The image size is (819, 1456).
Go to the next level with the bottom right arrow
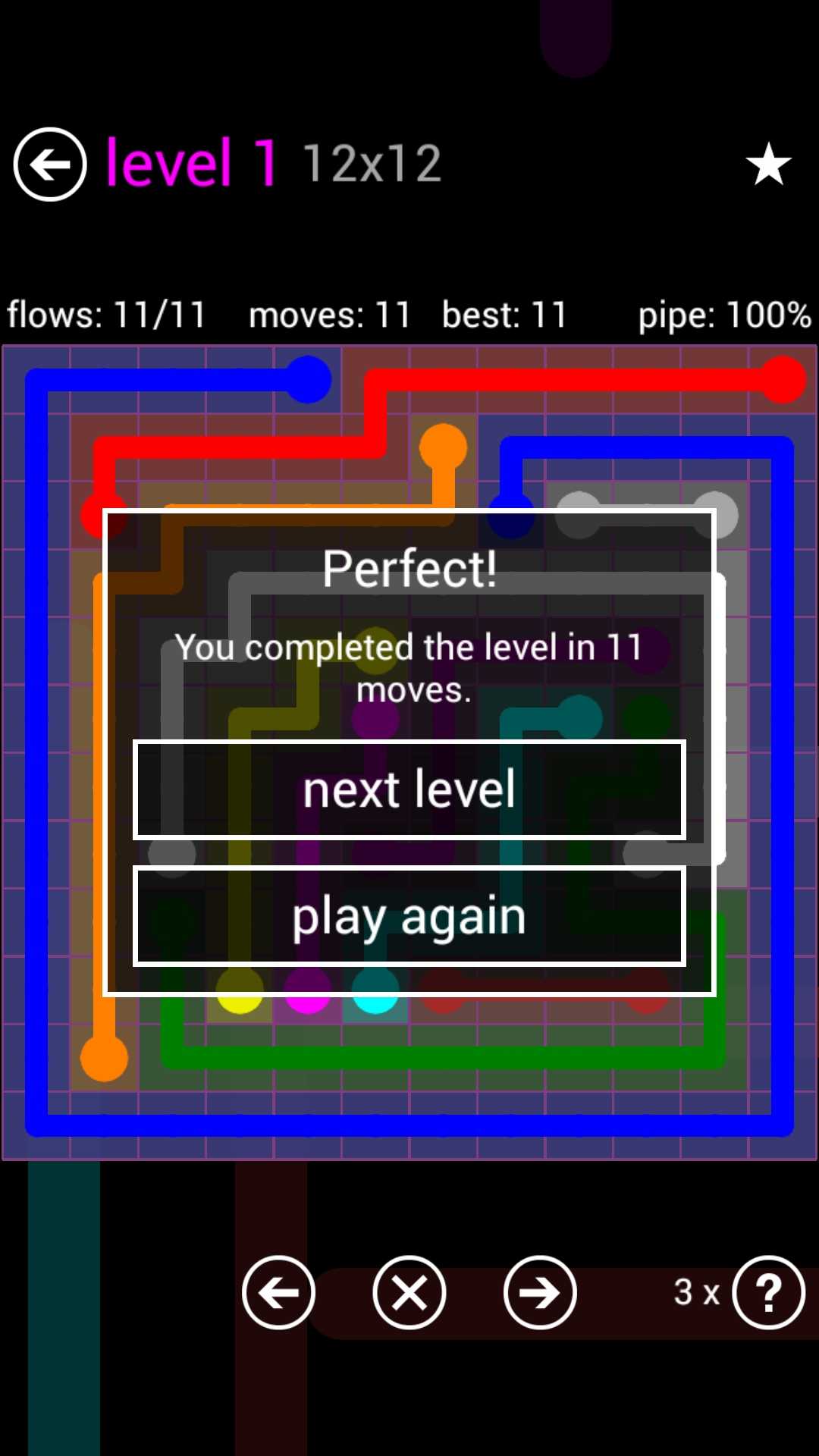pos(540,1292)
